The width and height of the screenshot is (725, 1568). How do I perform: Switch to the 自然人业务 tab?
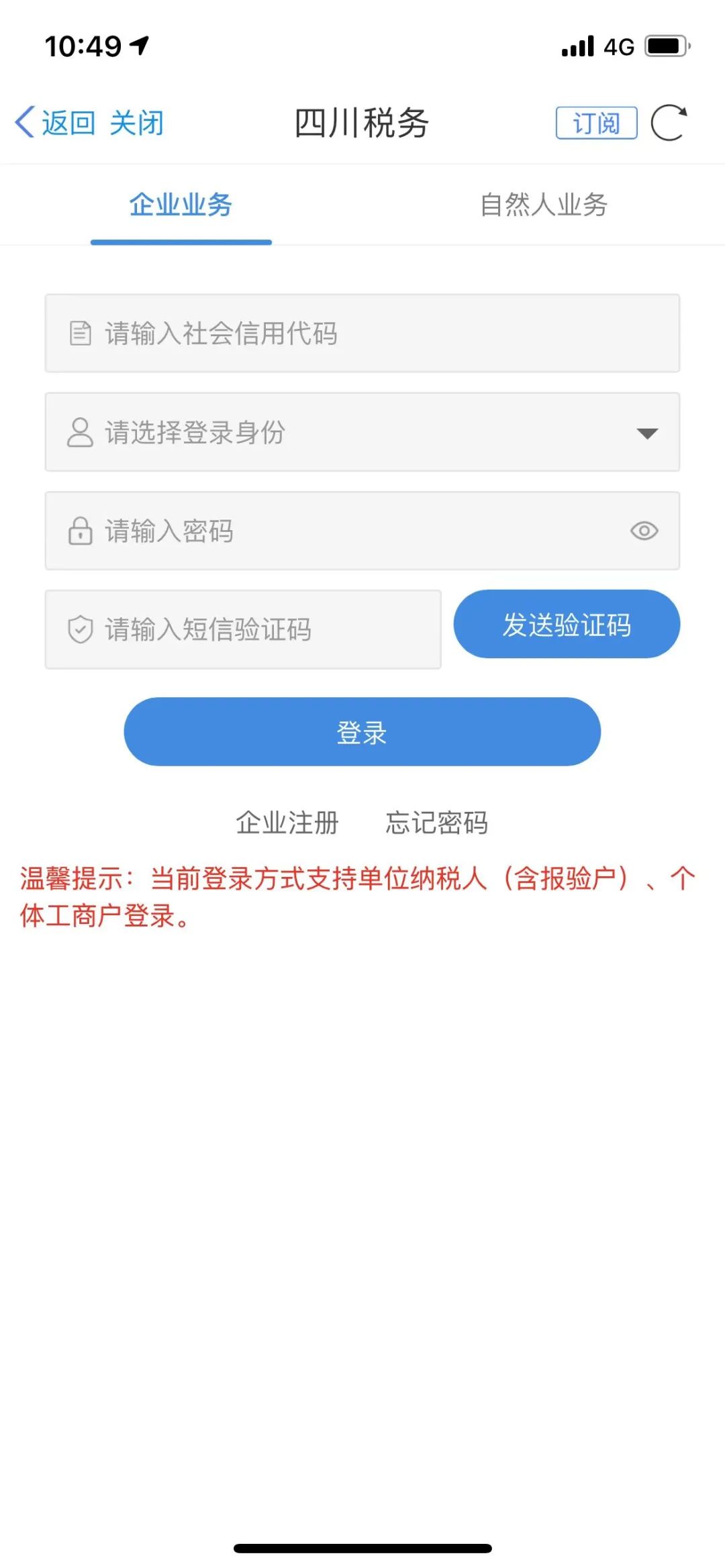tap(544, 204)
